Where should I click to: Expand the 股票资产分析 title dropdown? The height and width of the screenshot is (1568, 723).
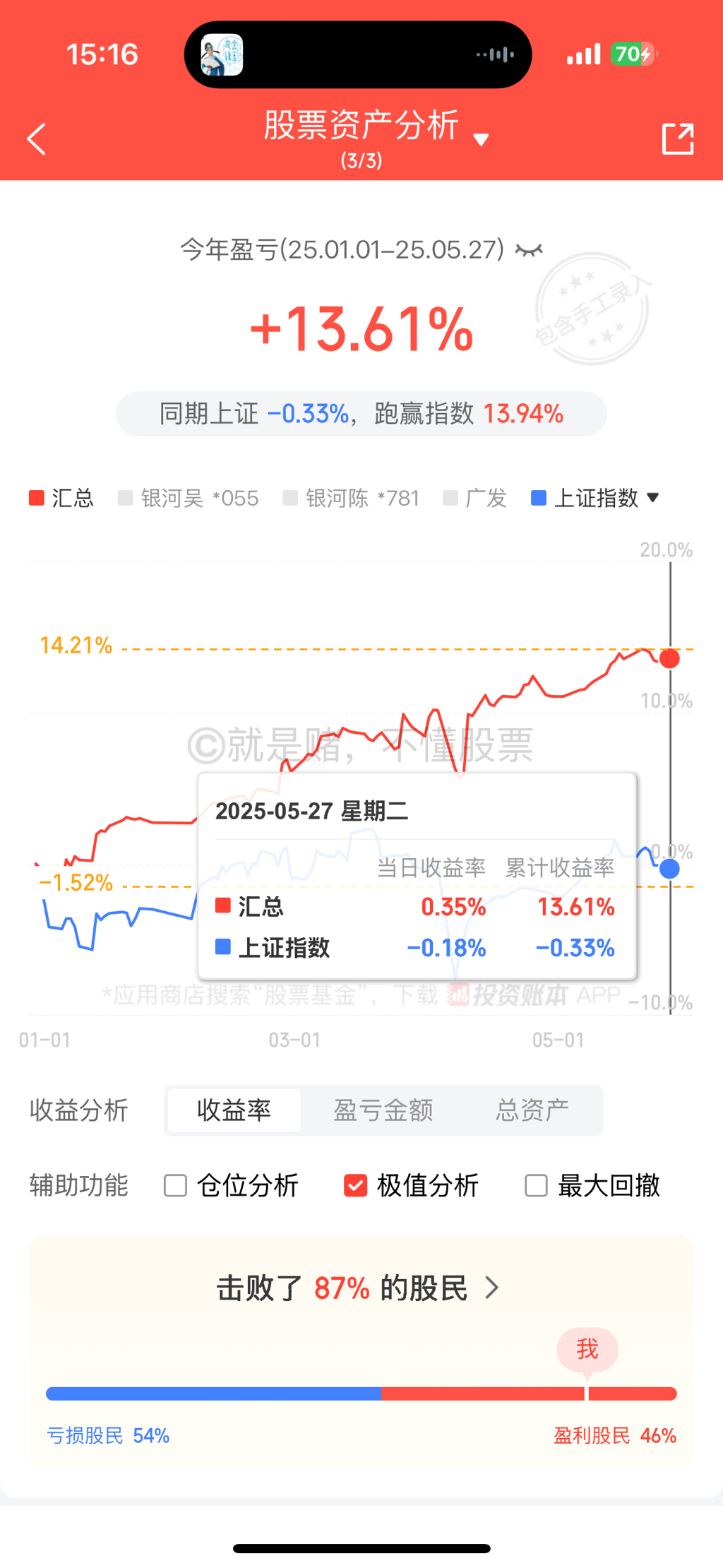[481, 139]
